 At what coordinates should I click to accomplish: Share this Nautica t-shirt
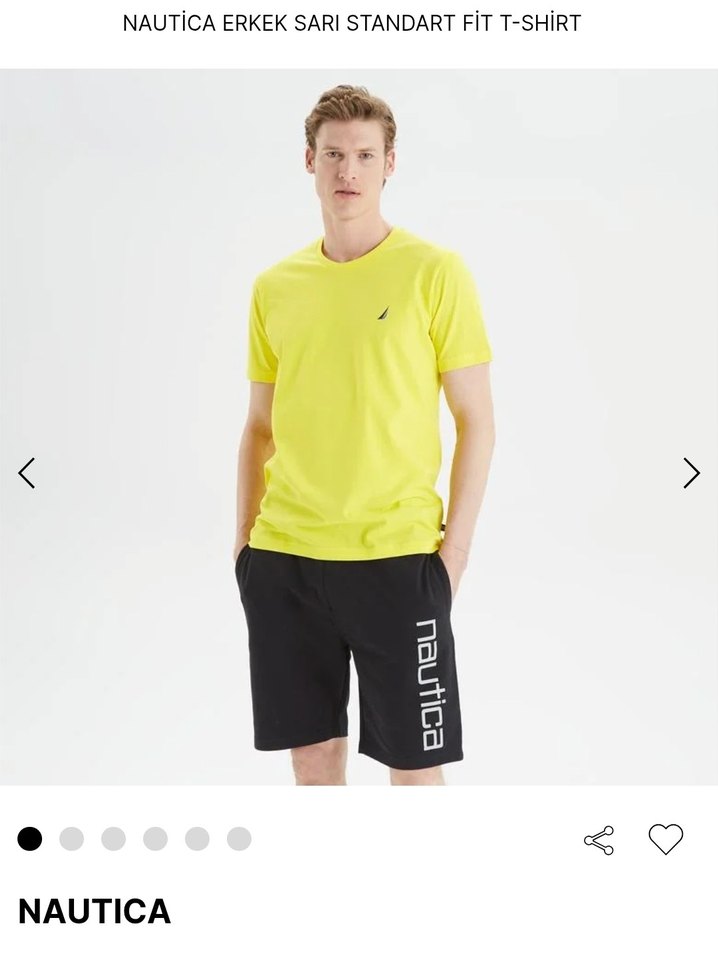coord(599,840)
